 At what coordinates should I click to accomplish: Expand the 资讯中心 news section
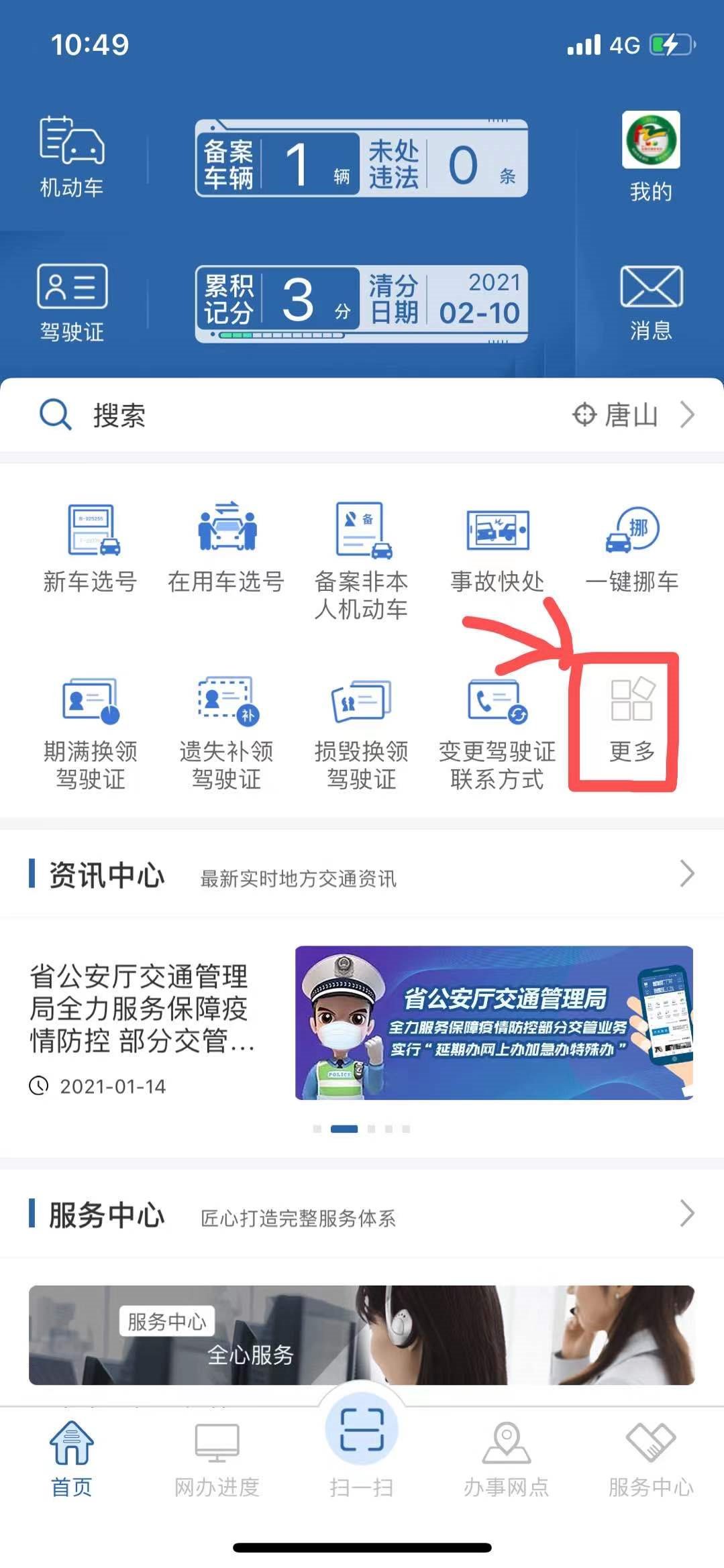click(x=686, y=875)
